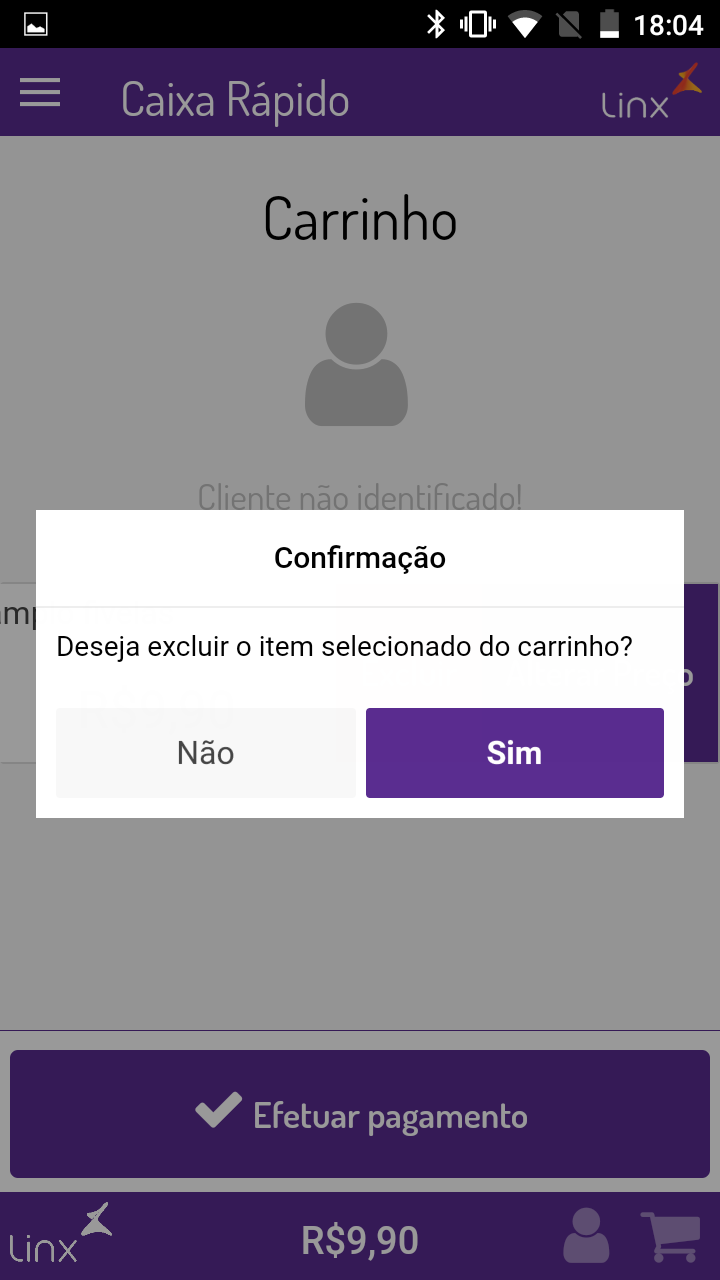This screenshot has width=720, height=1280.
Task: Tap Efetuar pagamento button
Action: tap(360, 1114)
